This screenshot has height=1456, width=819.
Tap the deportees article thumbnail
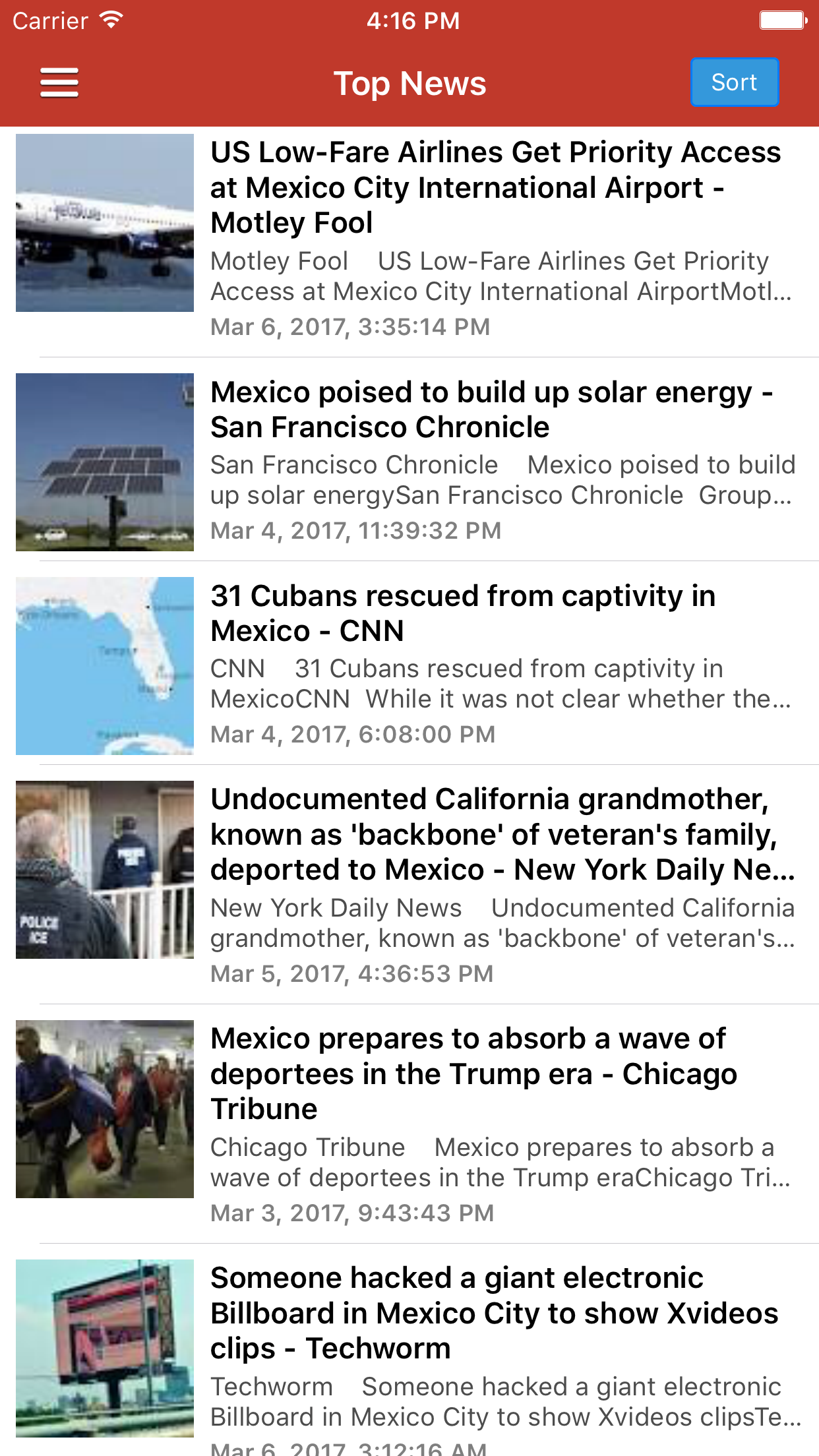coord(105,1110)
